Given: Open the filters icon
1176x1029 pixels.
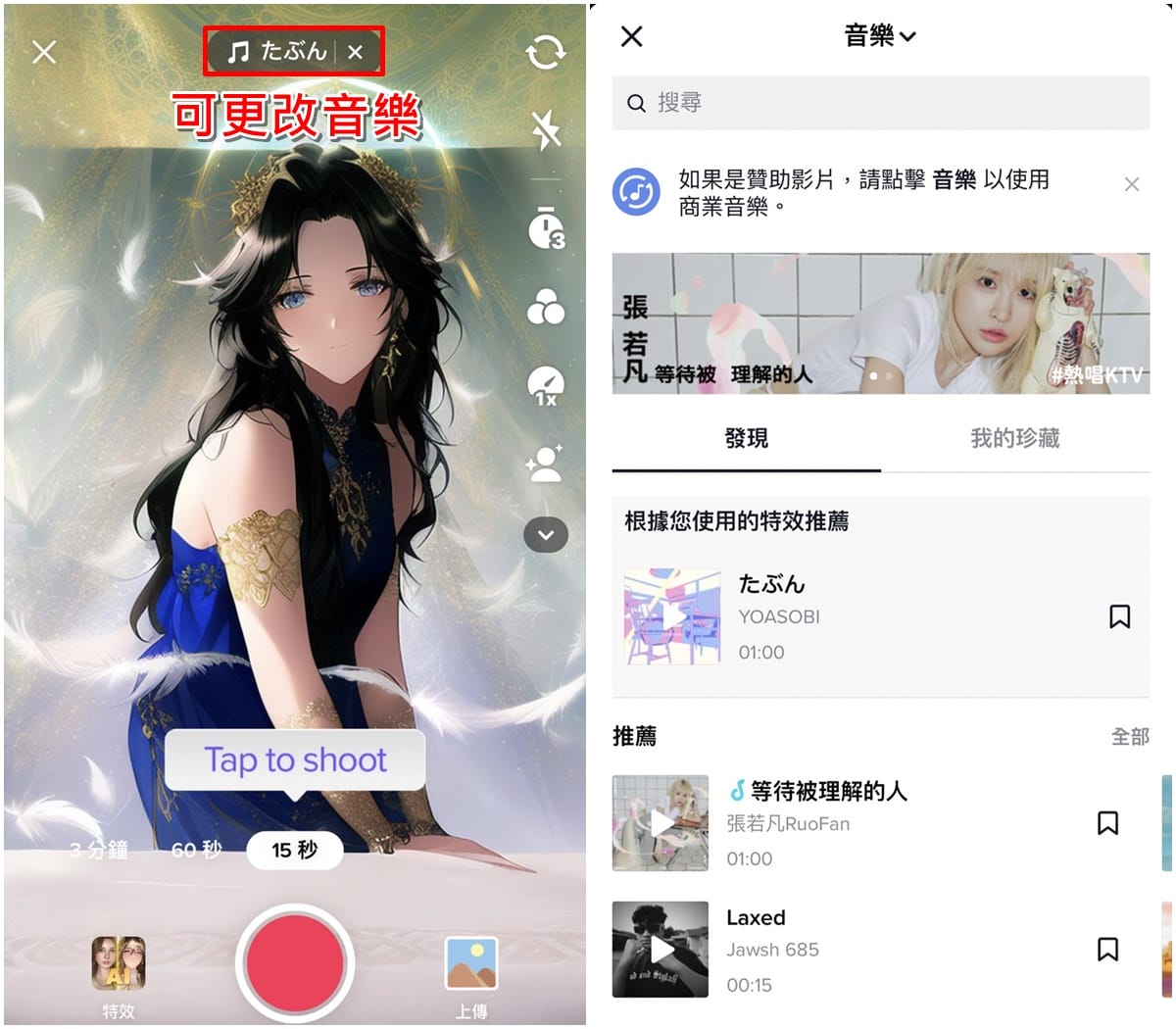Looking at the screenshot, I should (546, 308).
